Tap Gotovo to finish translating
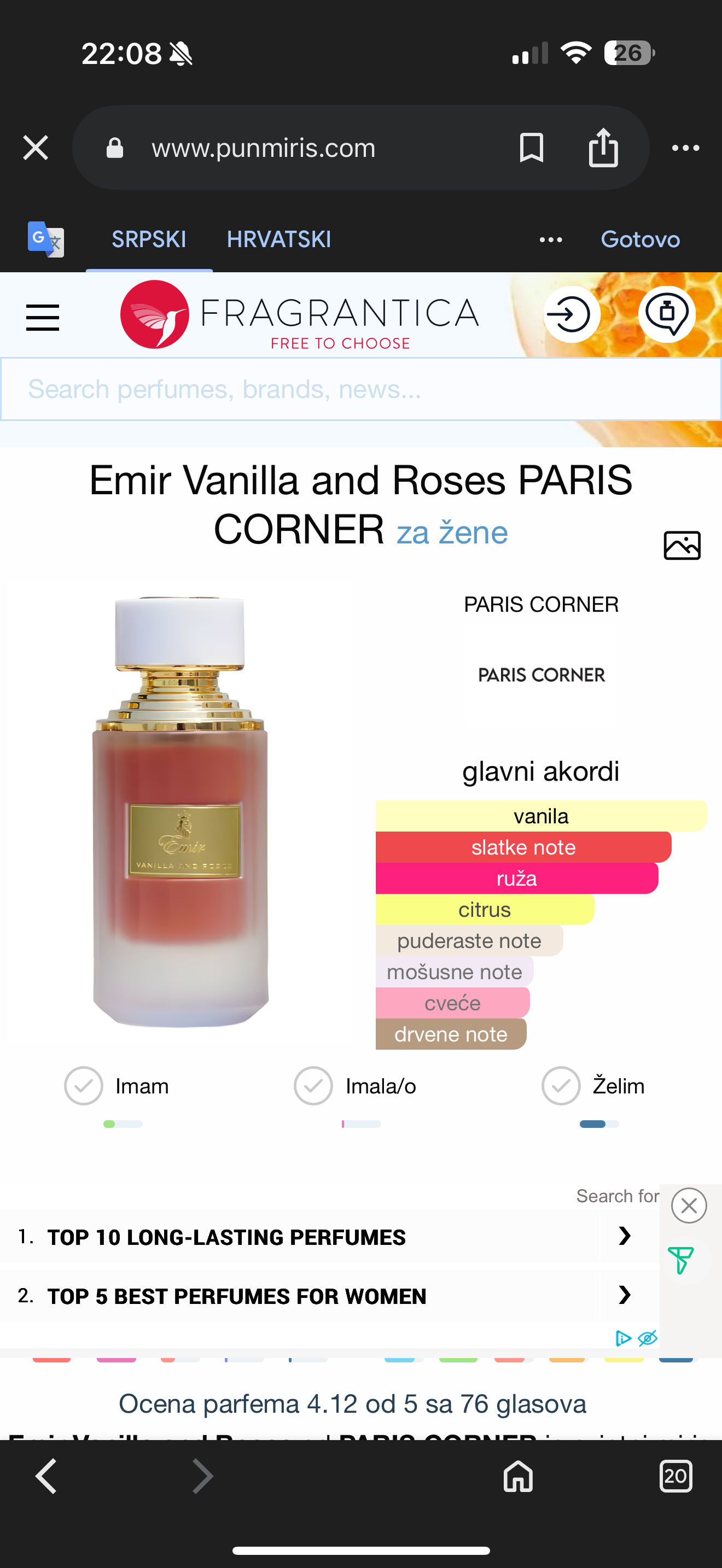722x1568 pixels. coord(640,239)
